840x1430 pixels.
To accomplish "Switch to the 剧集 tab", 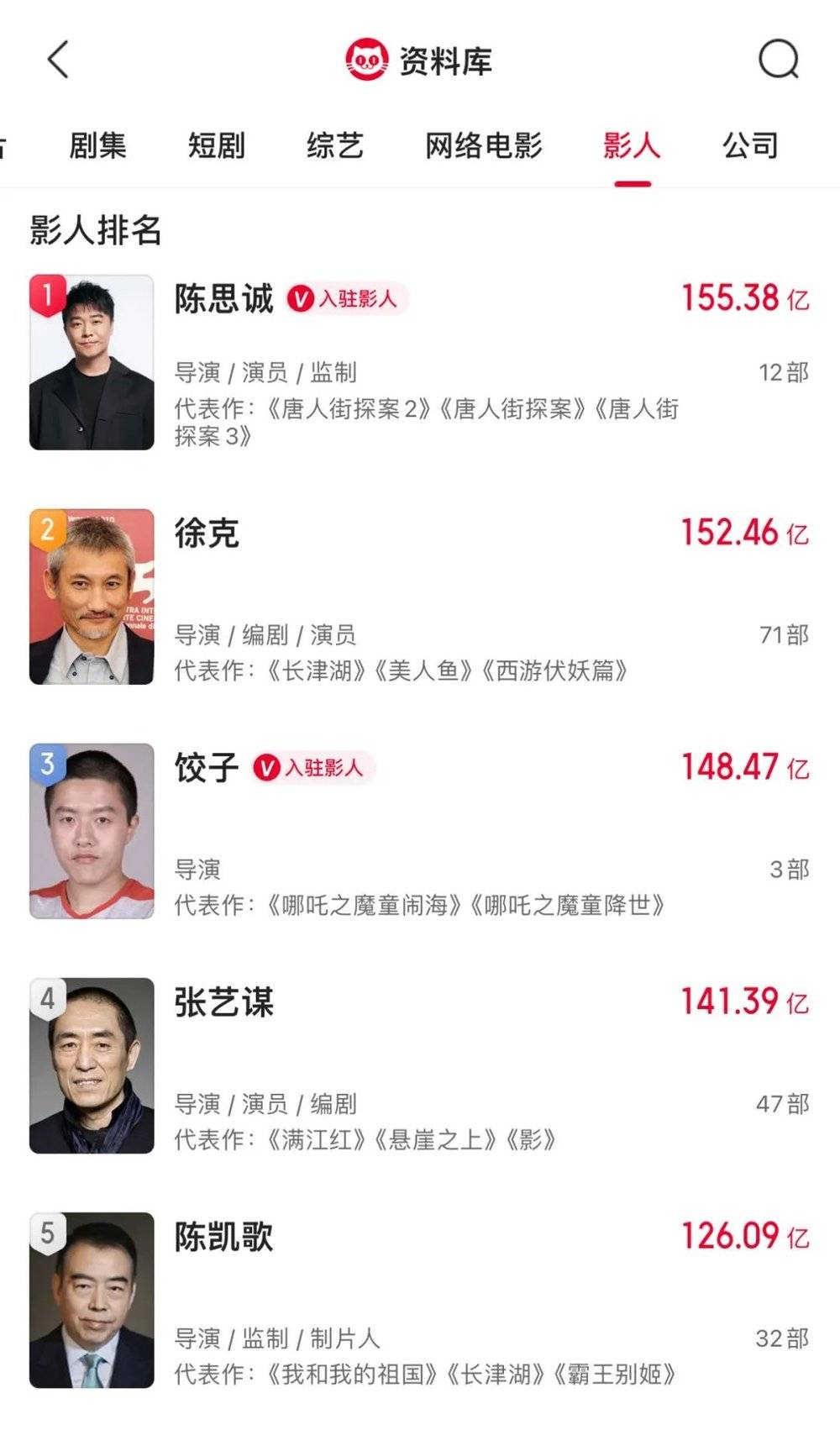I will [x=97, y=146].
